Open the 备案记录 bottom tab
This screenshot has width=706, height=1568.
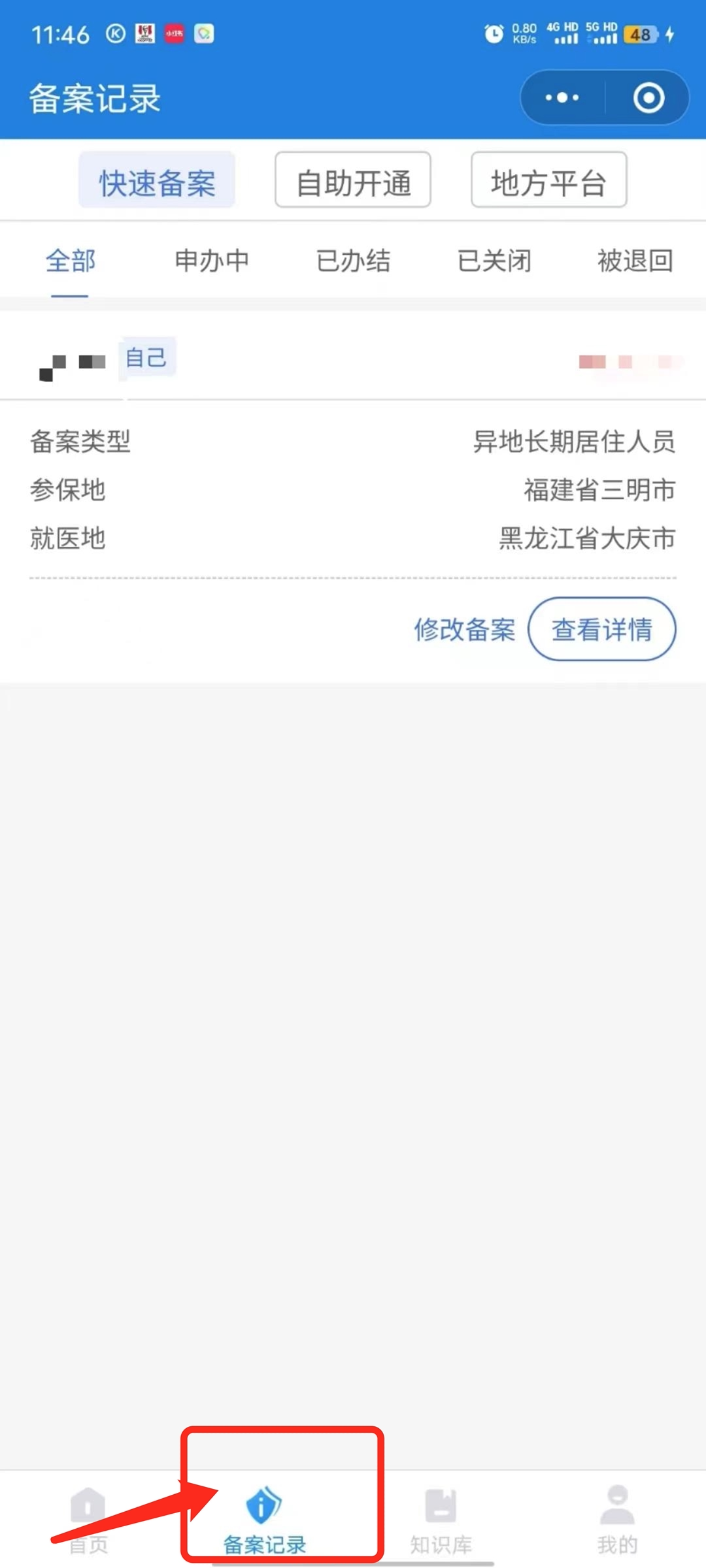click(x=265, y=1519)
